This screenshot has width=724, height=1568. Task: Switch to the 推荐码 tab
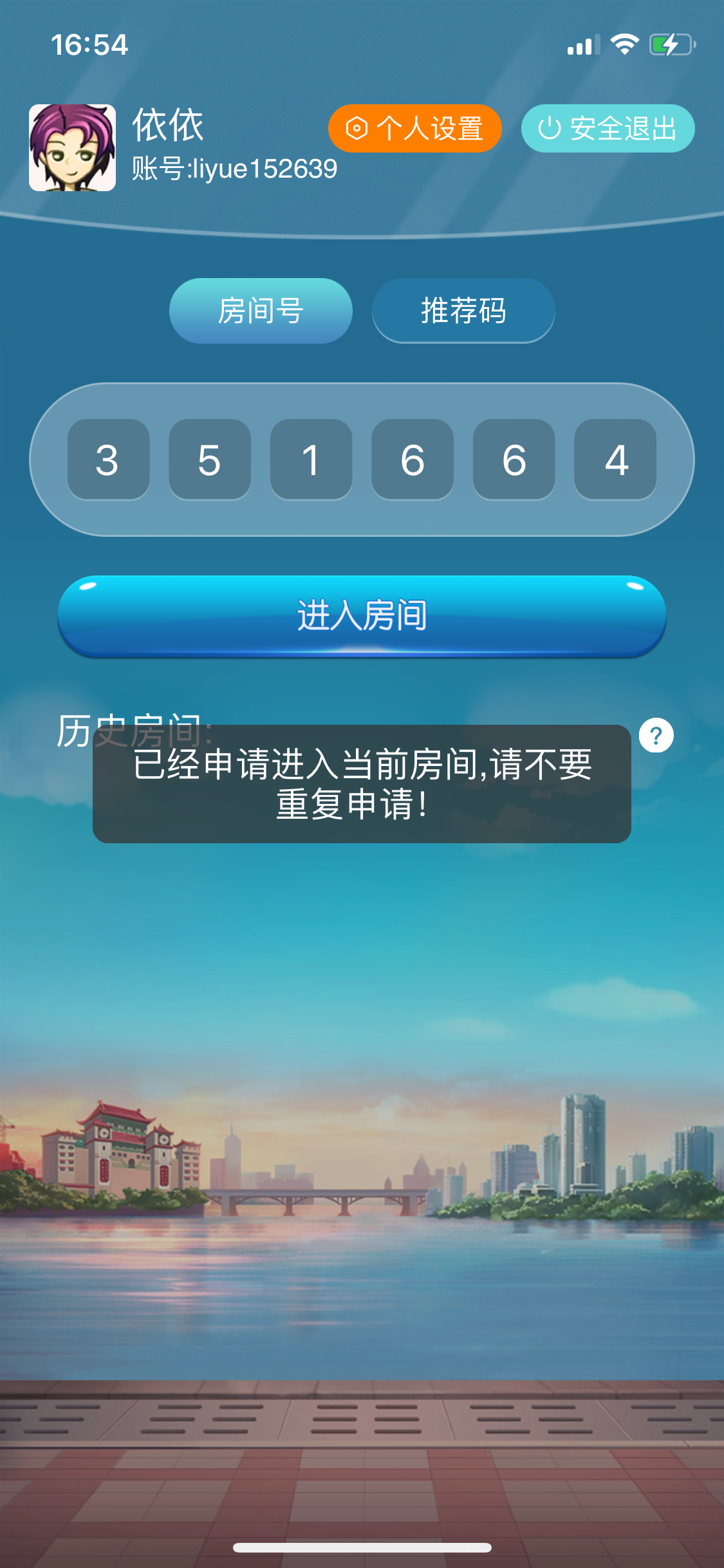[463, 311]
